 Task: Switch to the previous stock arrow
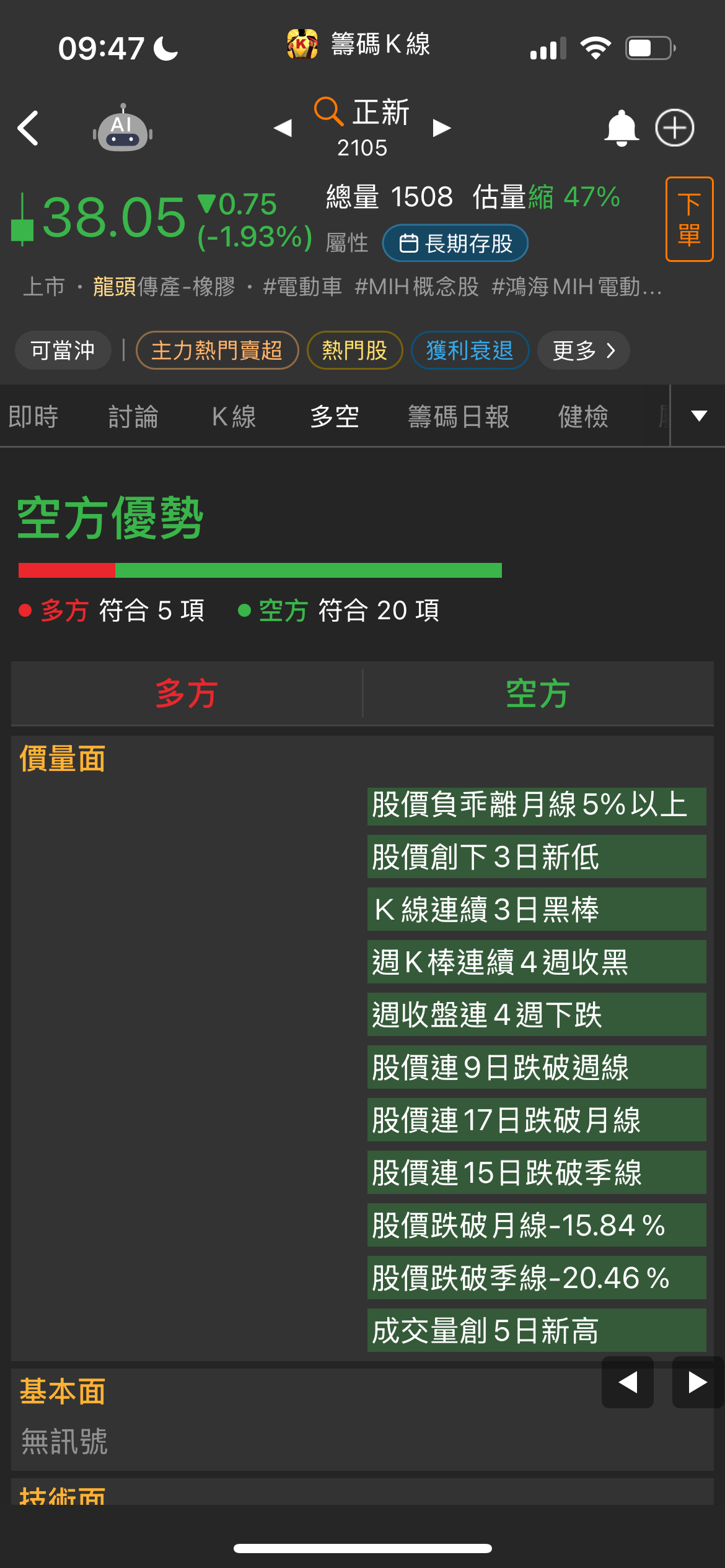pos(283,128)
